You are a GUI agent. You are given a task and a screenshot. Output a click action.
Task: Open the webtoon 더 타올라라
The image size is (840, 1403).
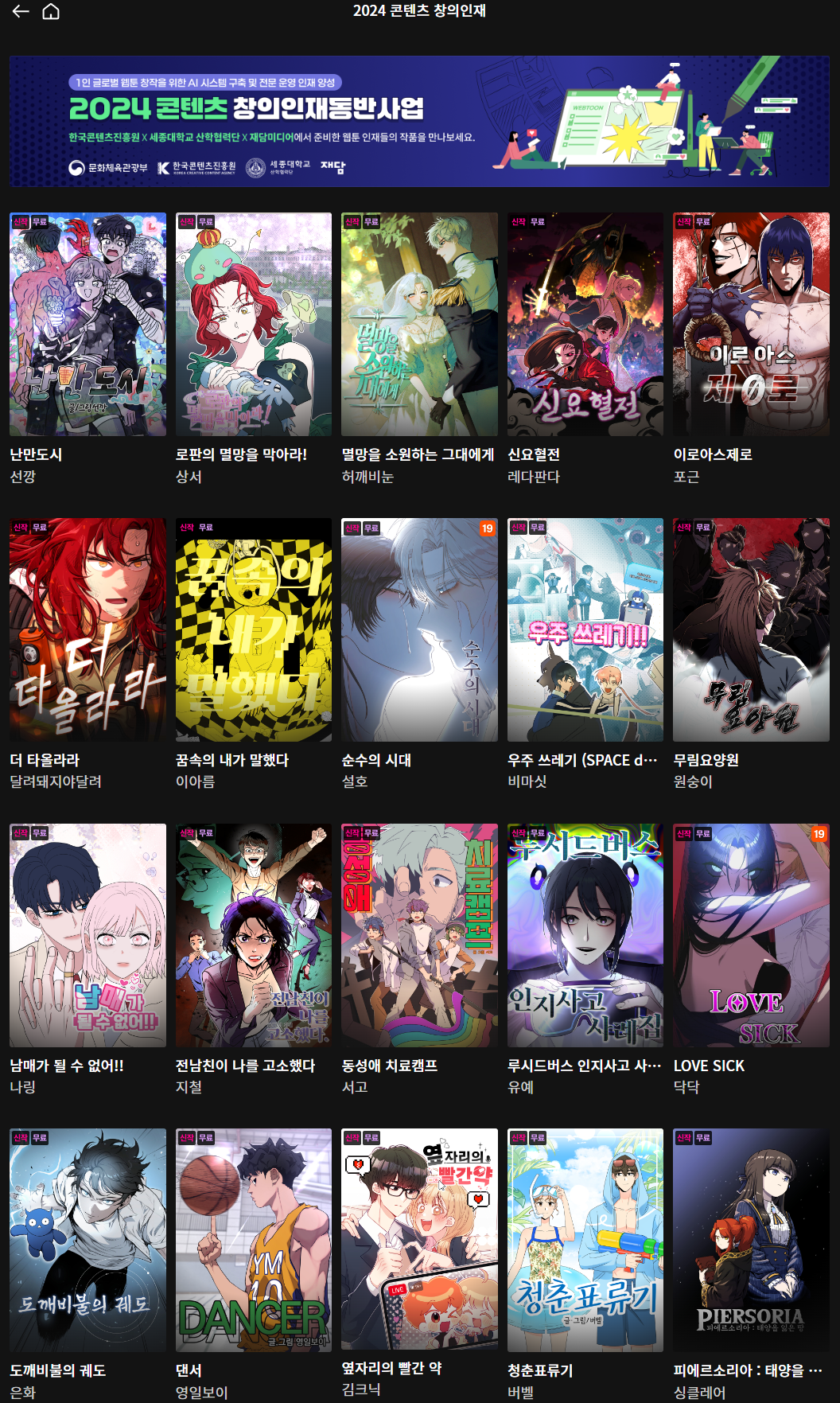click(87, 629)
